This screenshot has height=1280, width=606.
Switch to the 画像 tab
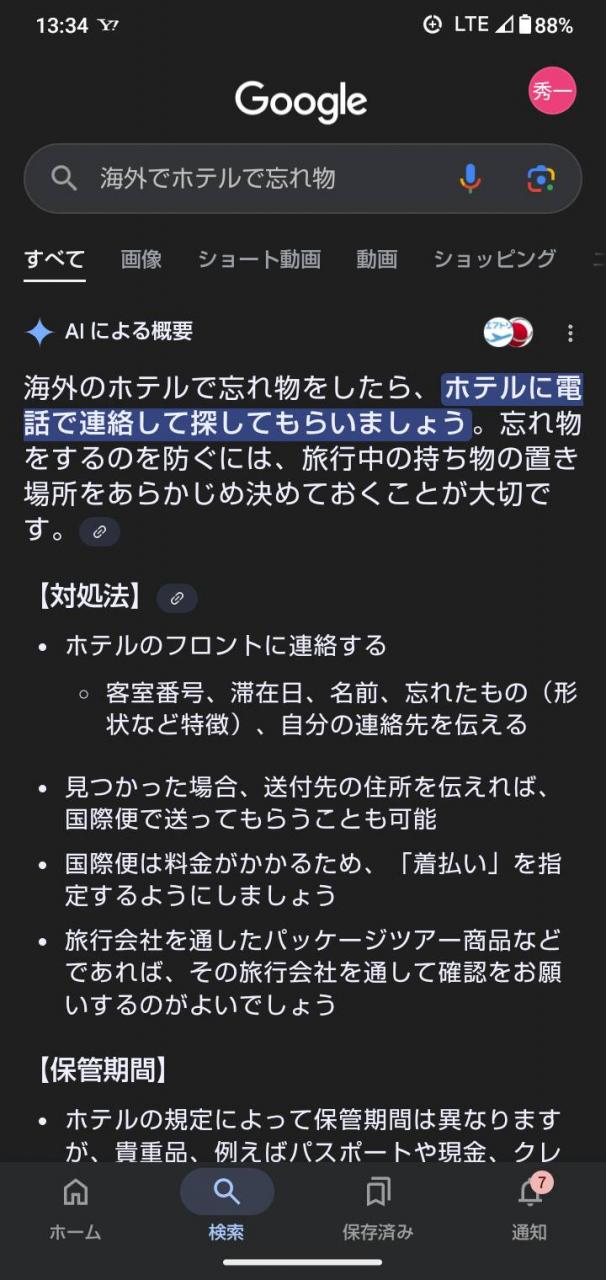[x=141, y=259]
